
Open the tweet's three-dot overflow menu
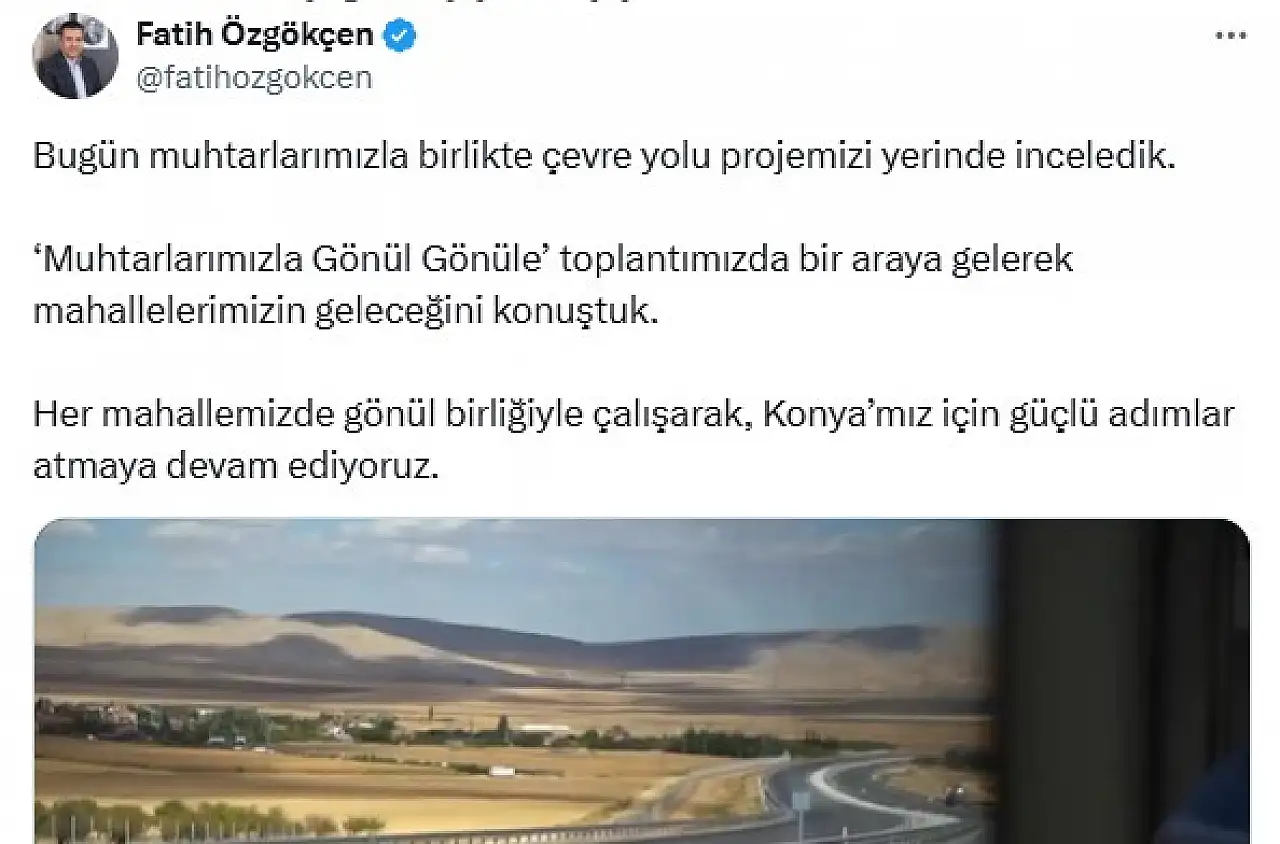click(1230, 37)
